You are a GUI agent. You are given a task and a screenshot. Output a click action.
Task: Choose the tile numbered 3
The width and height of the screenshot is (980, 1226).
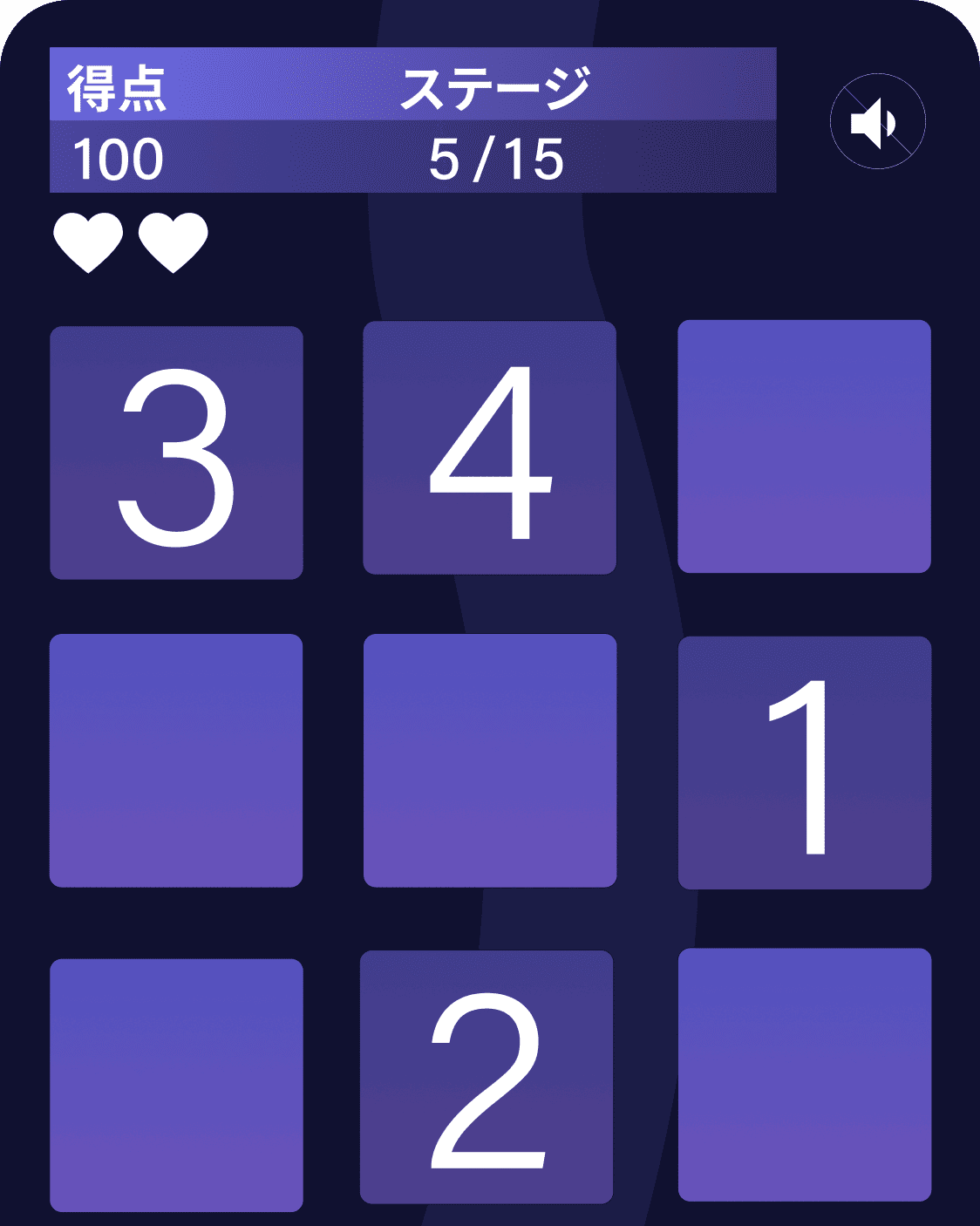tap(176, 453)
